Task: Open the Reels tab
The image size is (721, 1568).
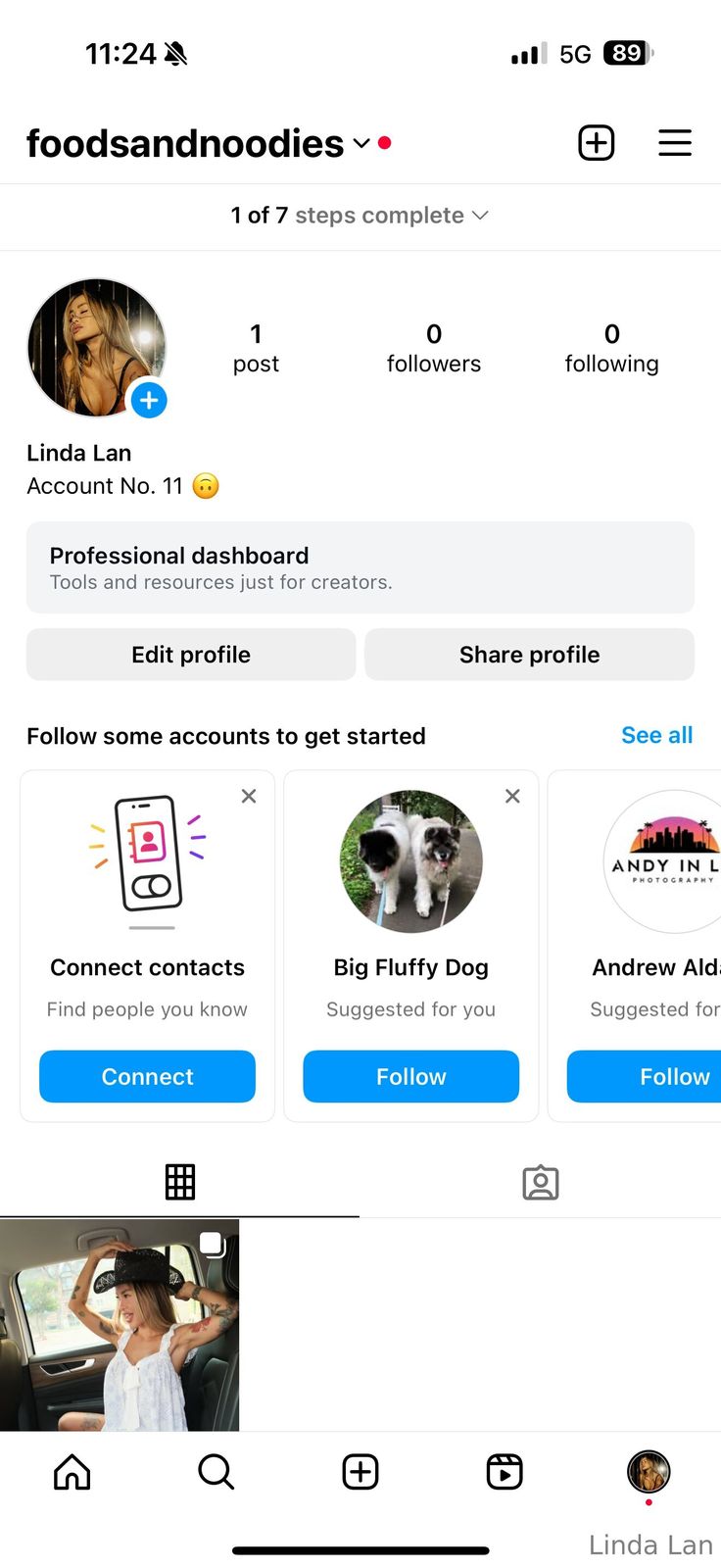Action: coord(505,1472)
